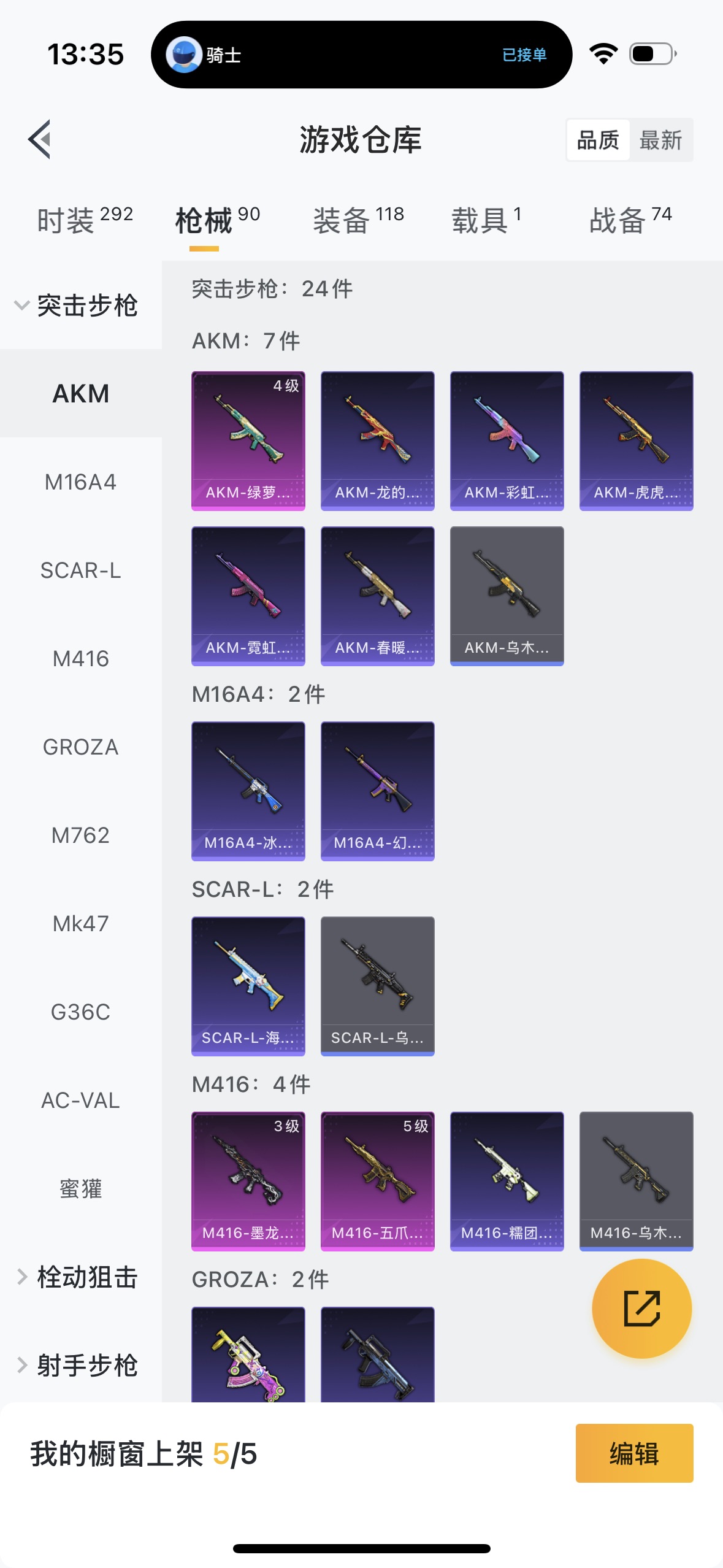
Task: Sort the warehouse by 最新
Action: point(660,140)
